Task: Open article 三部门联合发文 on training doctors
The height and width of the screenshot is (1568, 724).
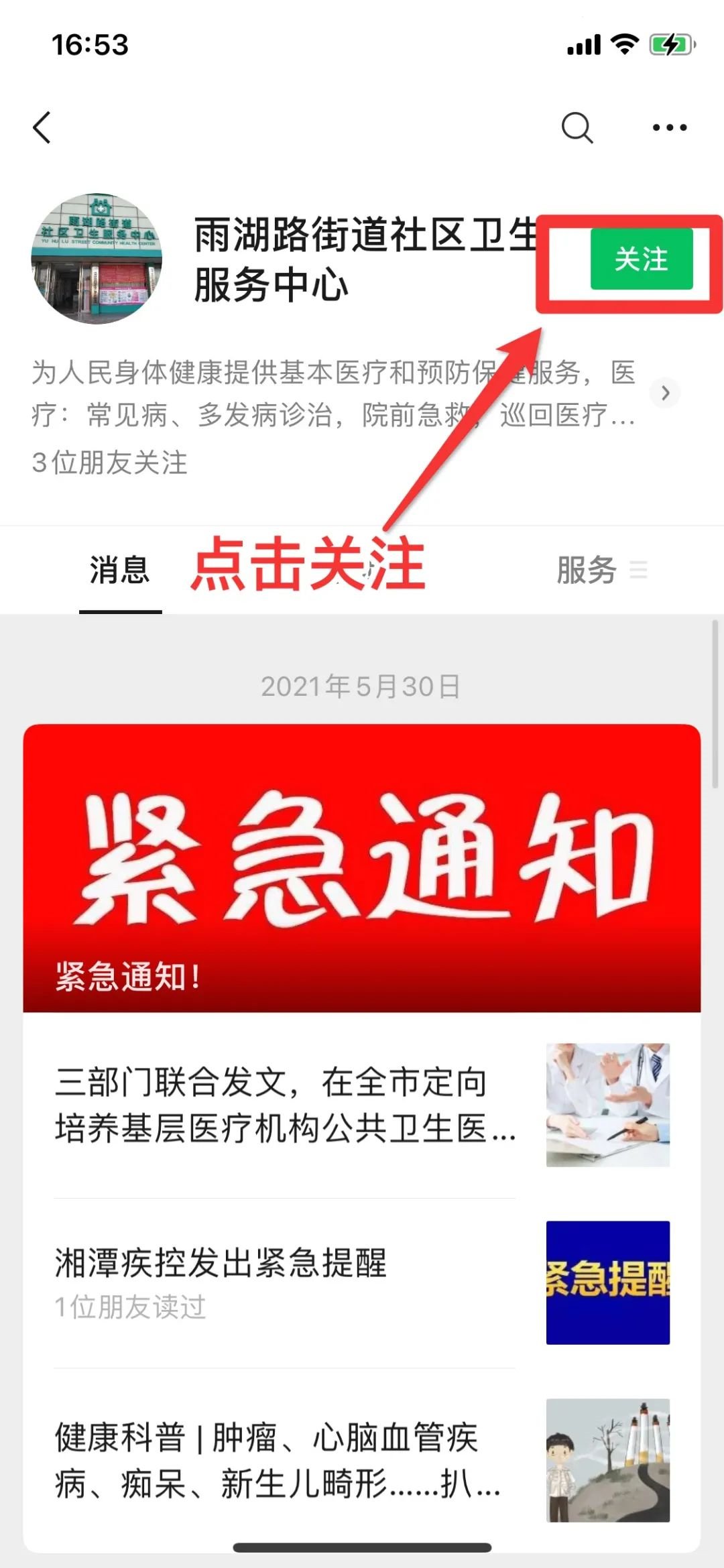Action: [x=285, y=1105]
